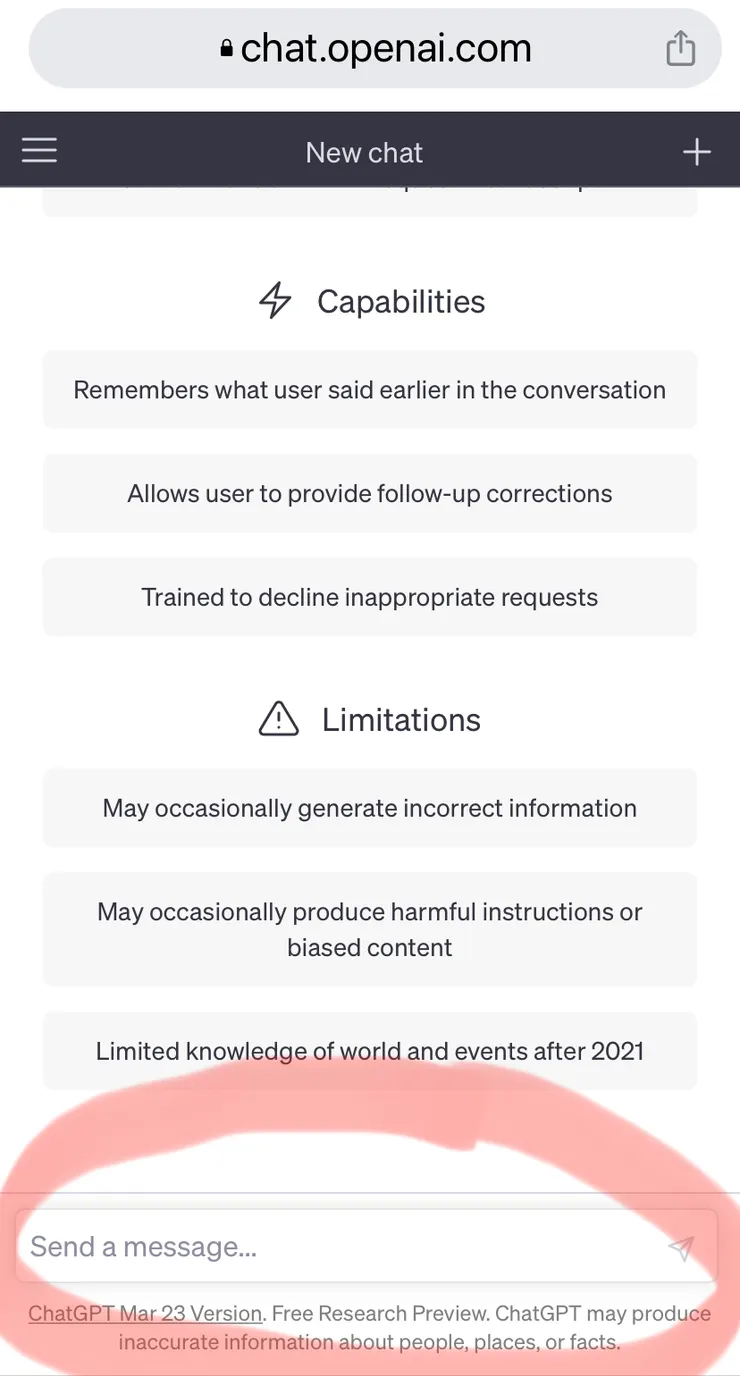Open the hamburger sidebar menu
Screen dimensions: 740x1376
(39, 151)
